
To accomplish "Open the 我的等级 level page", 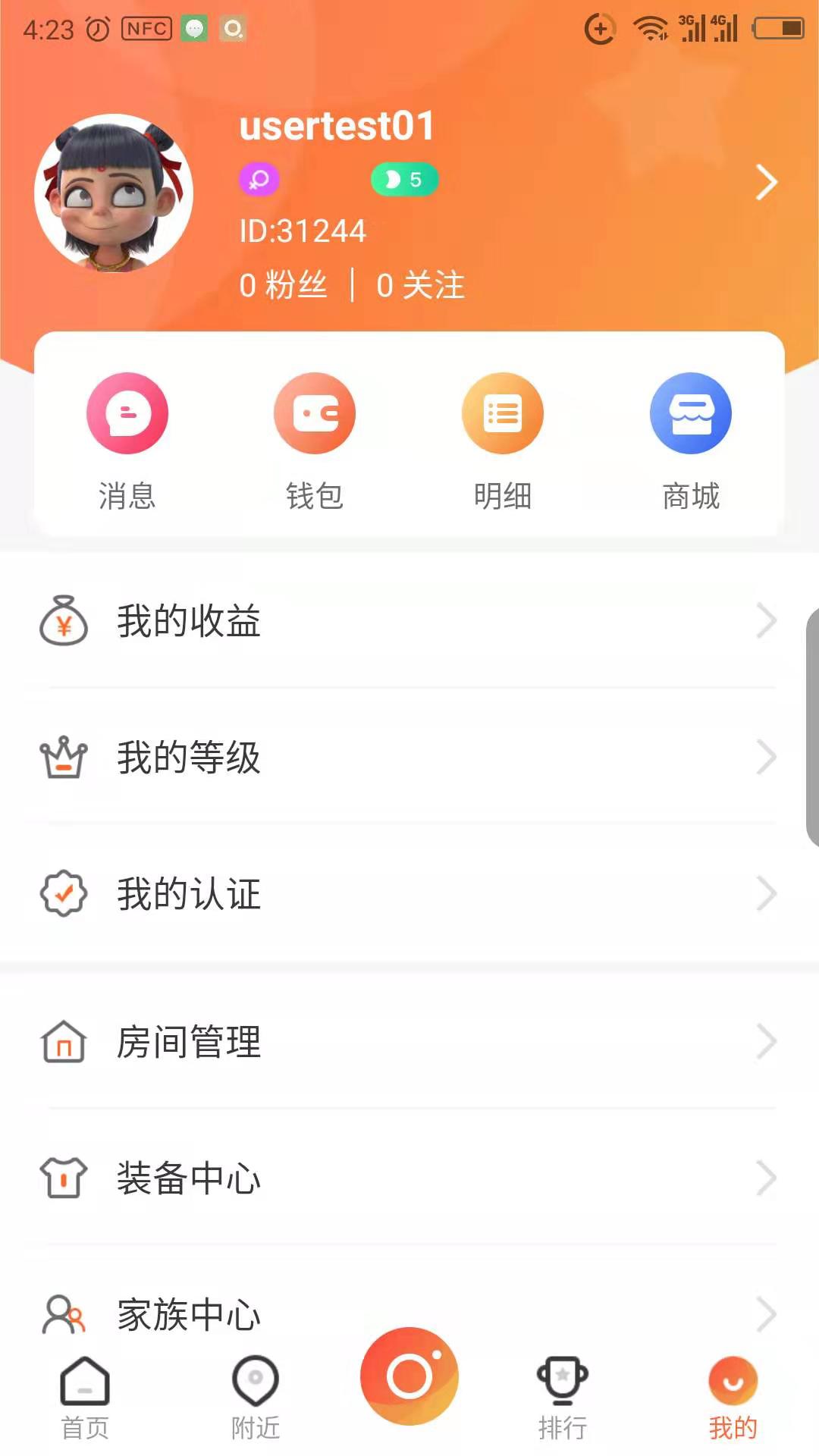I will (189, 757).
